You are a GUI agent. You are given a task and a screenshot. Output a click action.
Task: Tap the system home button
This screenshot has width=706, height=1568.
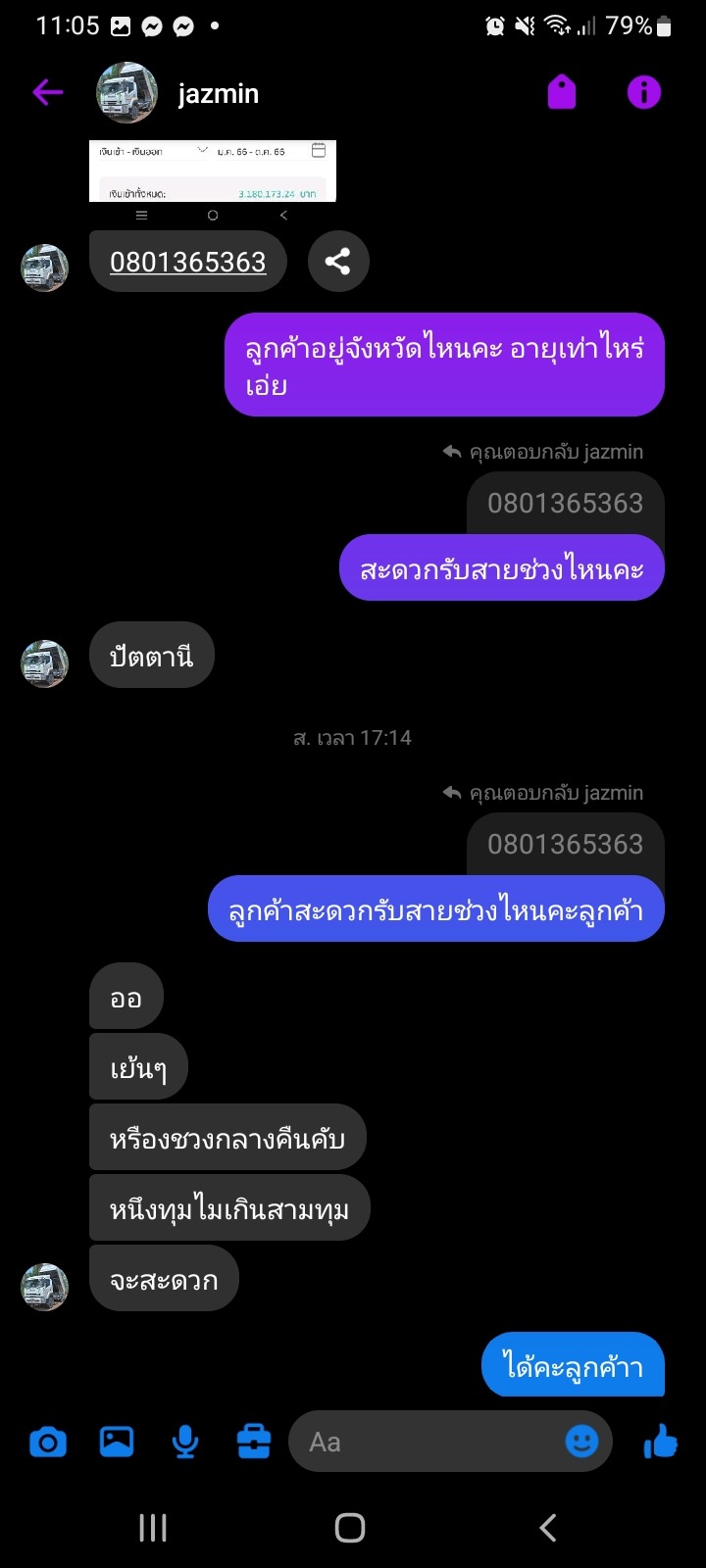coord(350,1528)
